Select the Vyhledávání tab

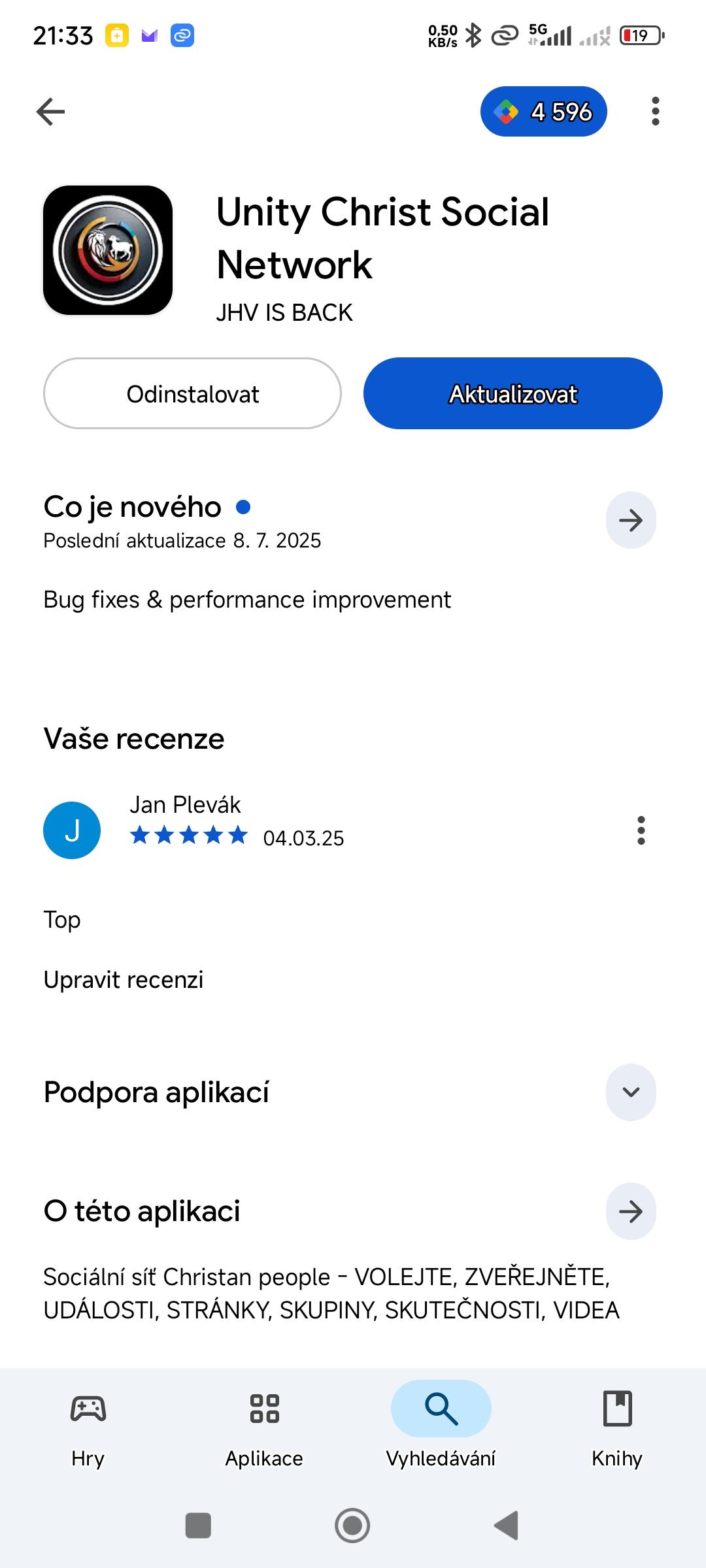tap(441, 1426)
